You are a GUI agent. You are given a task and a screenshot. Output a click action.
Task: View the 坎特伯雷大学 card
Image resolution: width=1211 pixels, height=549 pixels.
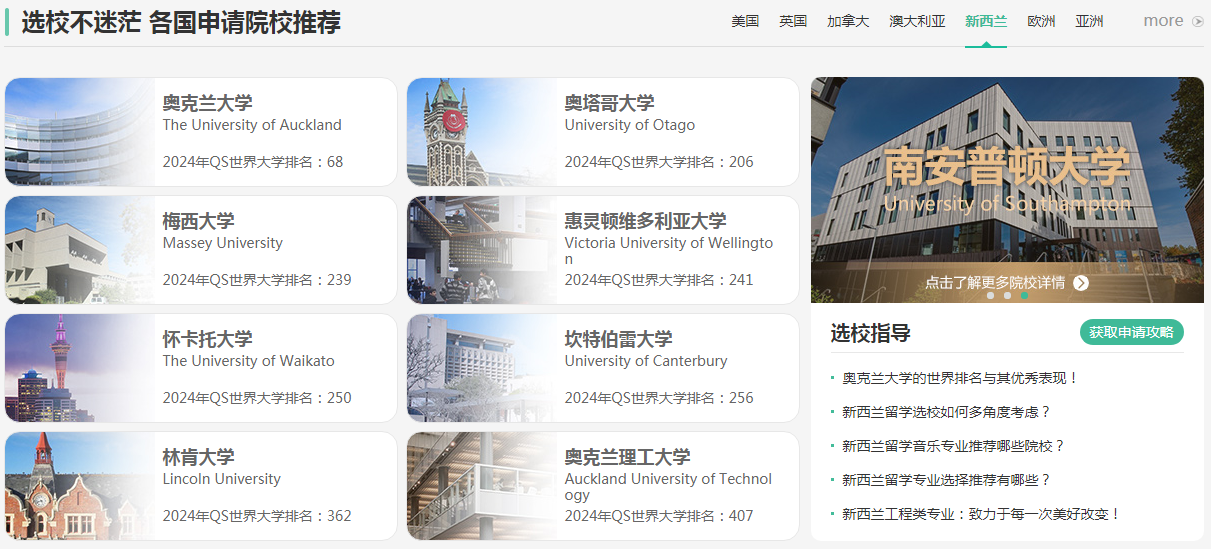pyautogui.click(x=602, y=368)
